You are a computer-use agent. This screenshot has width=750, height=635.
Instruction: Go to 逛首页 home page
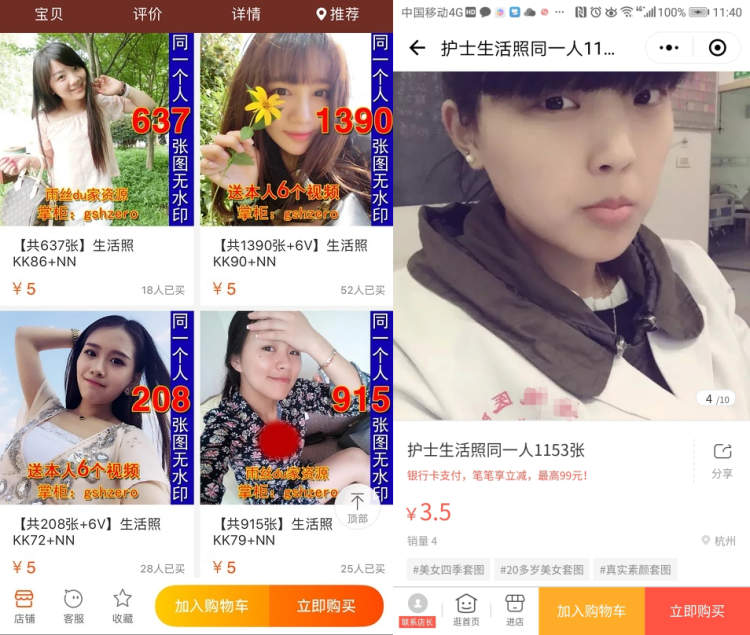click(x=466, y=609)
